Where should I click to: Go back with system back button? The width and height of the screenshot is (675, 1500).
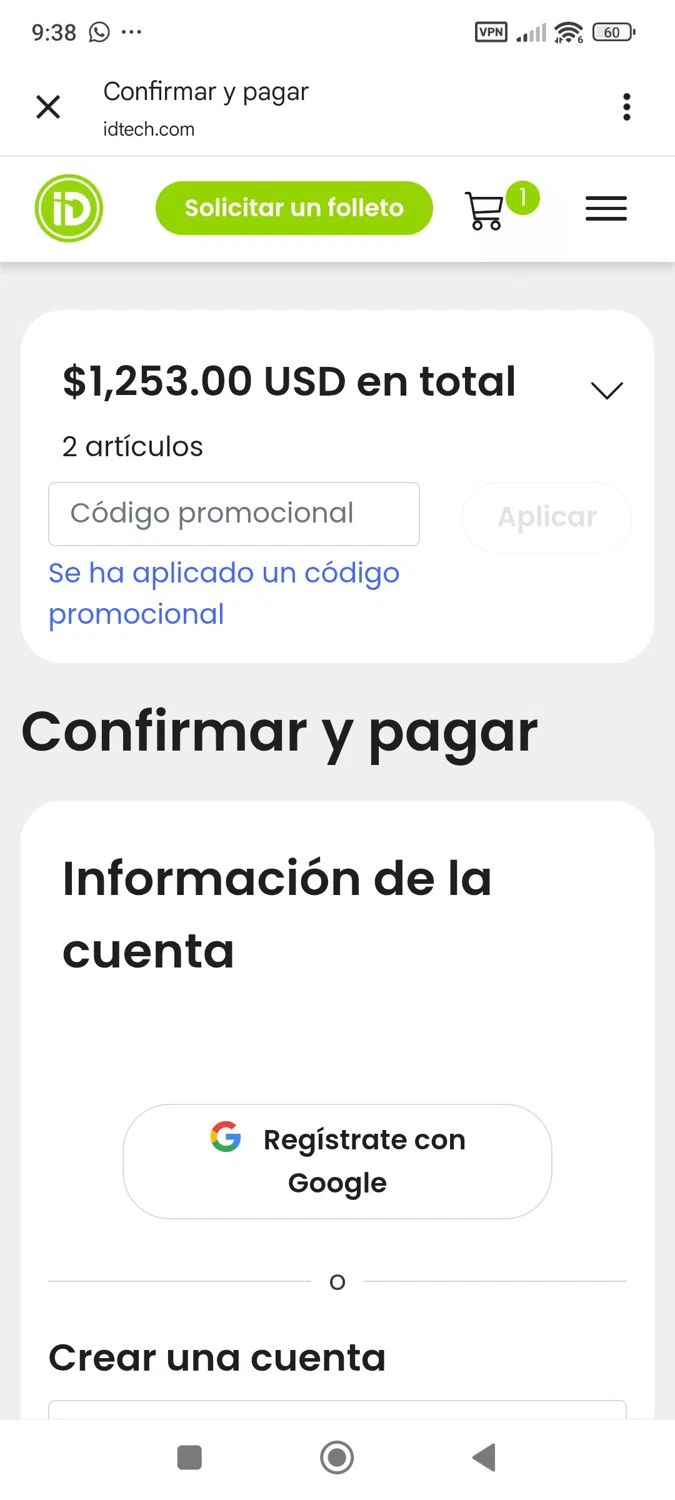click(484, 1457)
